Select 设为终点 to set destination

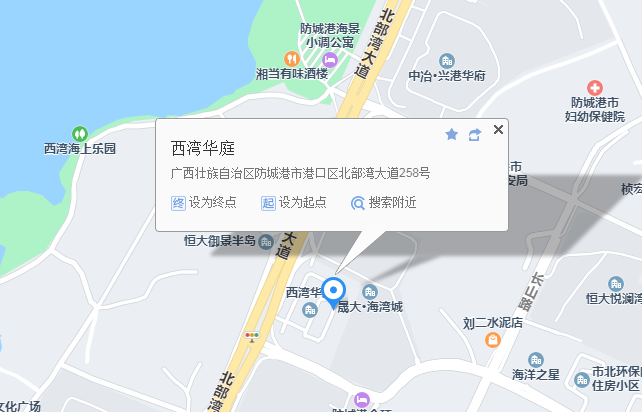click(x=204, y=202)
